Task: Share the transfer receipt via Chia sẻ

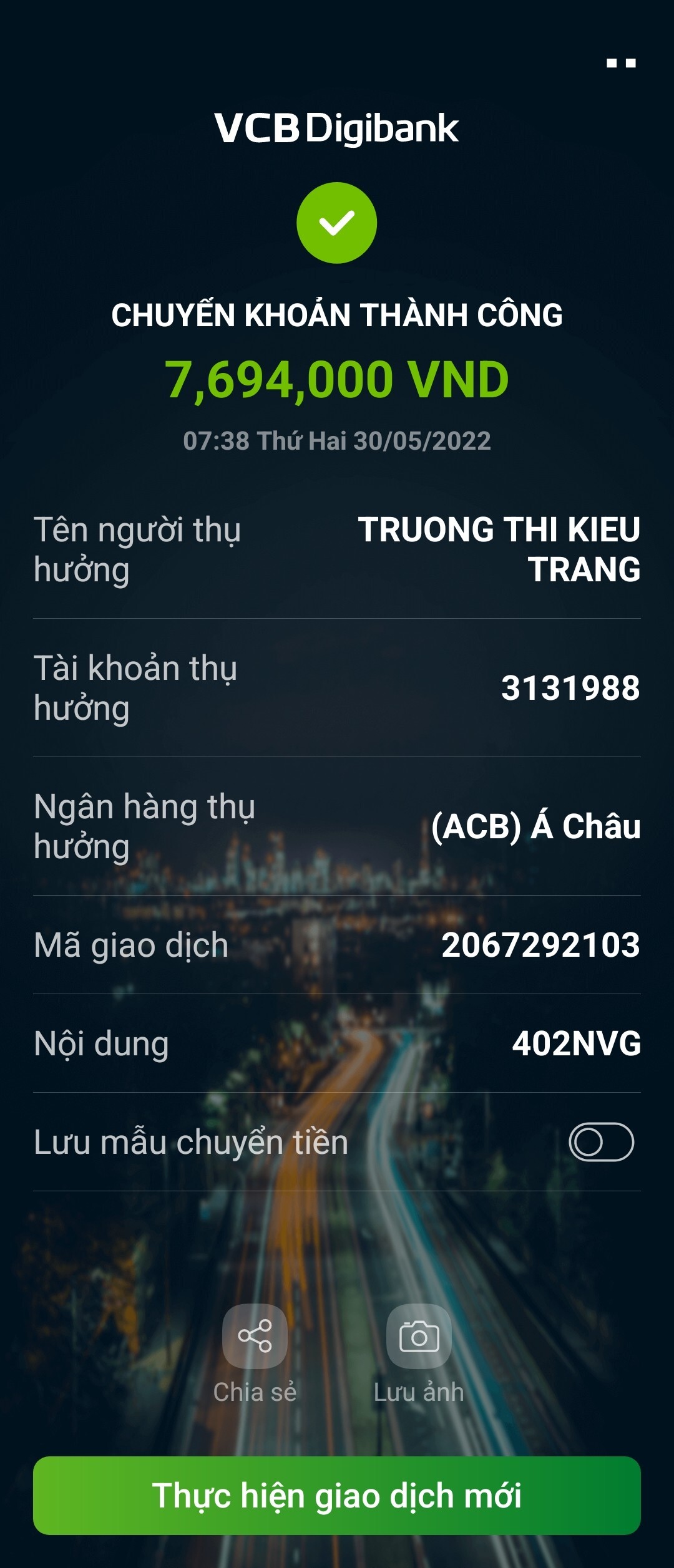Action: point(255,1336)
